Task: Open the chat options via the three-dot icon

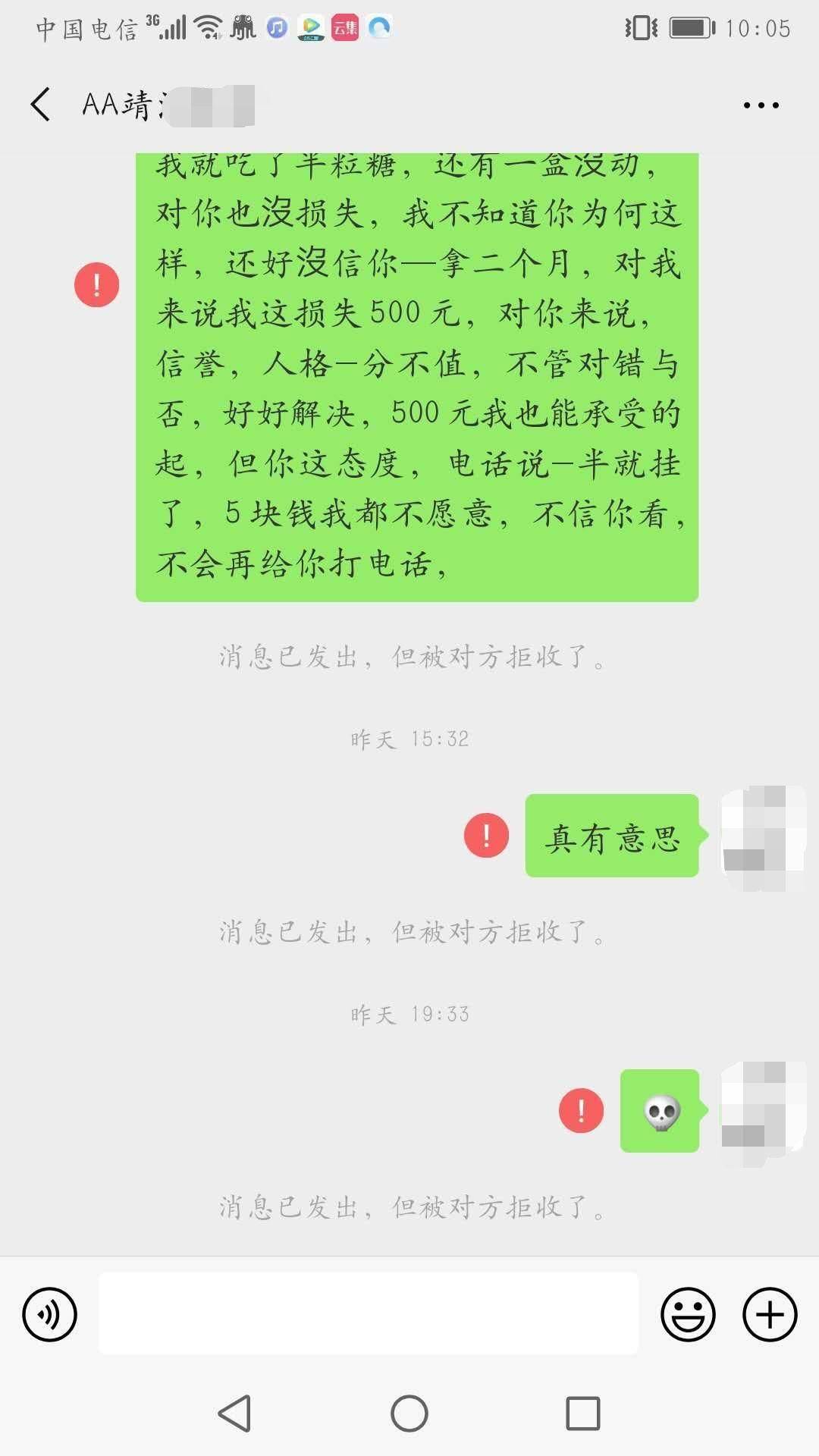Action: coord(761,104)
